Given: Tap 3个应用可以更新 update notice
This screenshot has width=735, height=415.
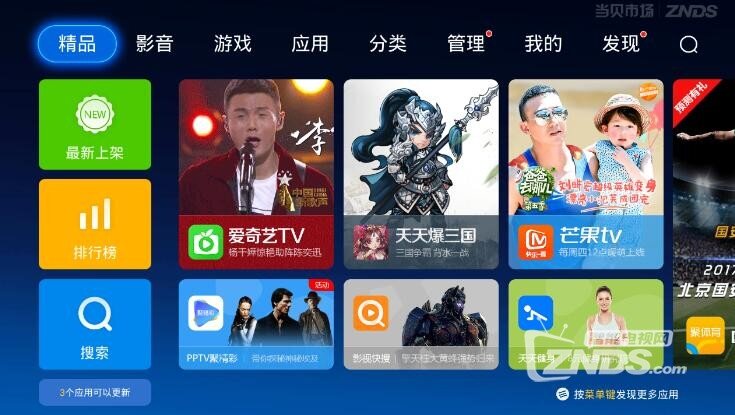Looking at the screenshot, I should 95,391.
